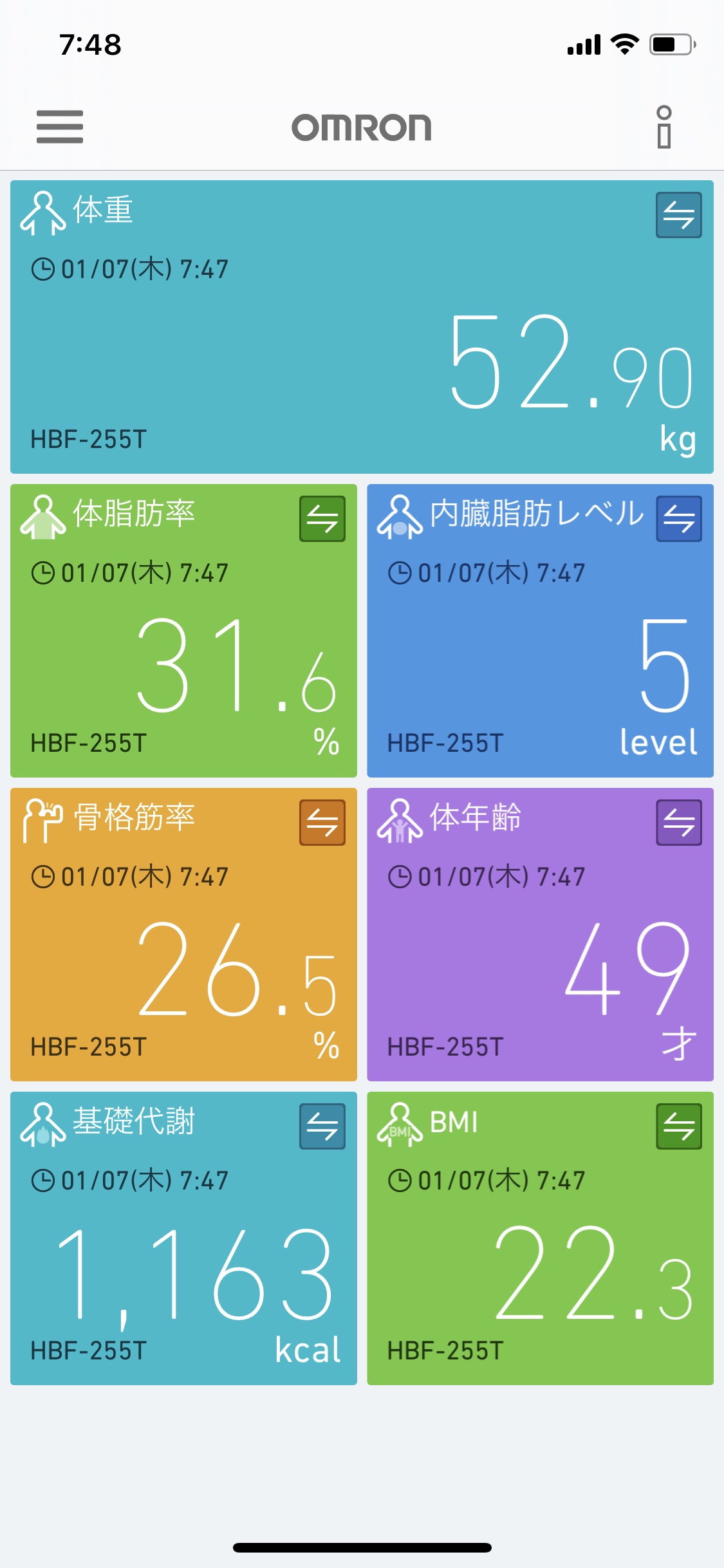Tap the swap icon on BMI card
724x1568 pixels.
(679, 1126)
